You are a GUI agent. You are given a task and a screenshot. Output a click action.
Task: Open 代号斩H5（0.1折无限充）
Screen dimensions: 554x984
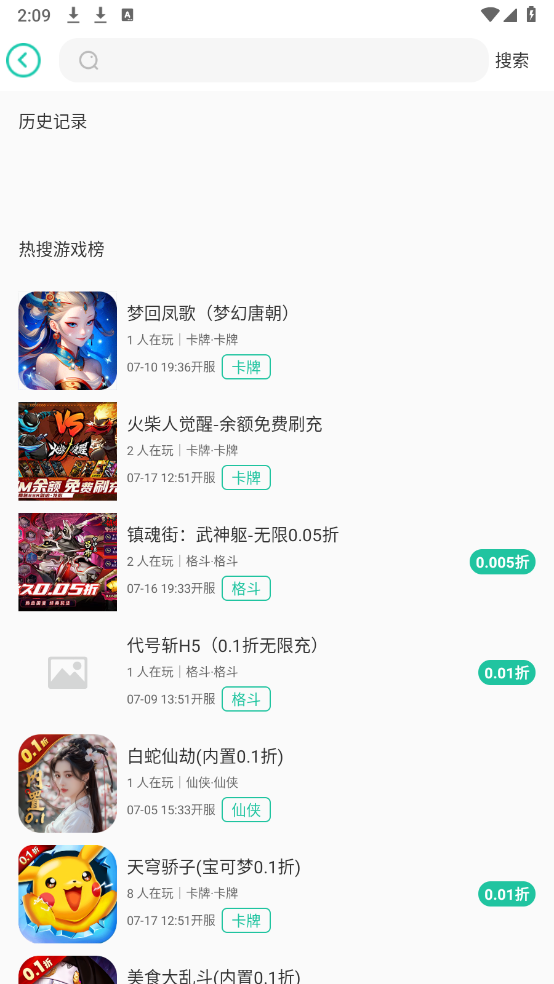[277, 673]
